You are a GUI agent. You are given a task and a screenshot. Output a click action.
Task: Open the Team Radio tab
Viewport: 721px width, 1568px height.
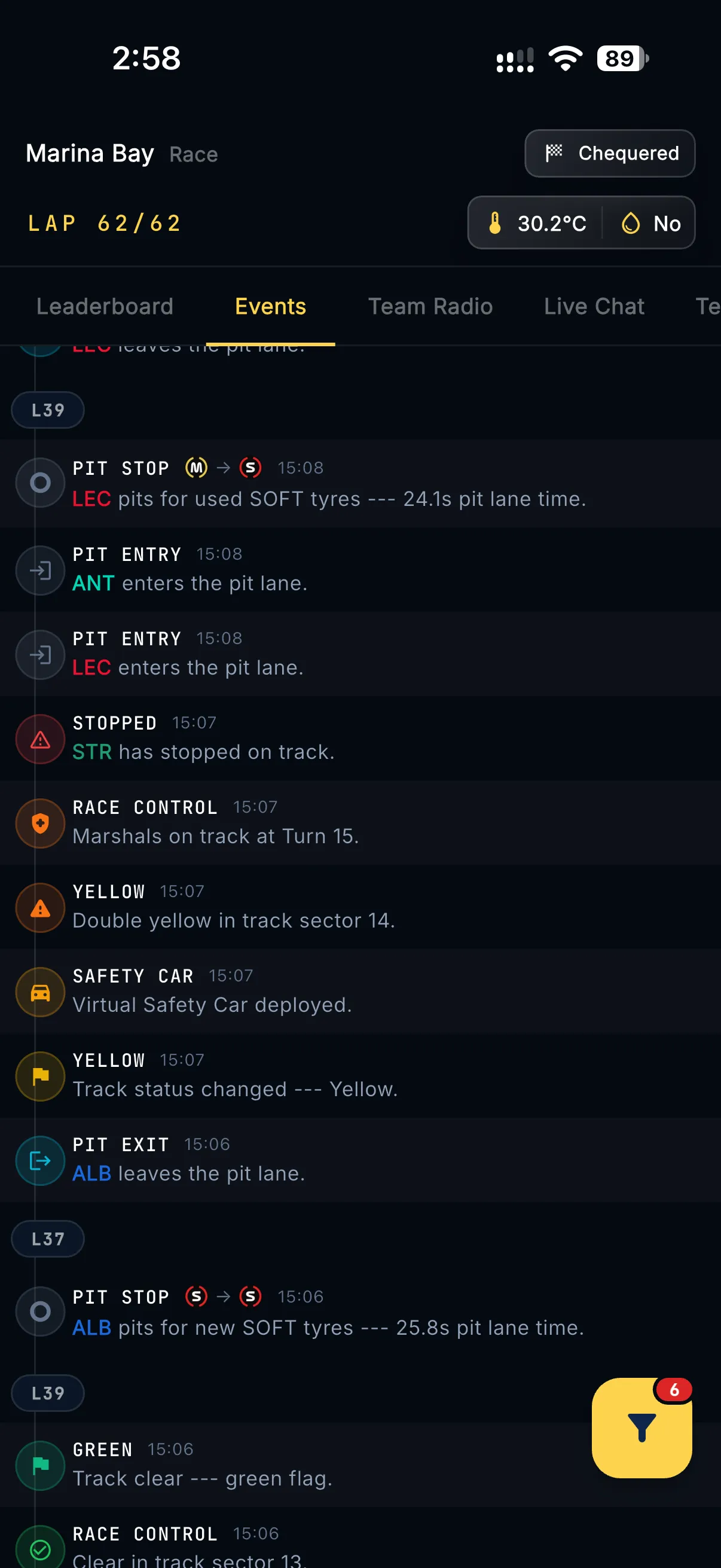[430, 306]
